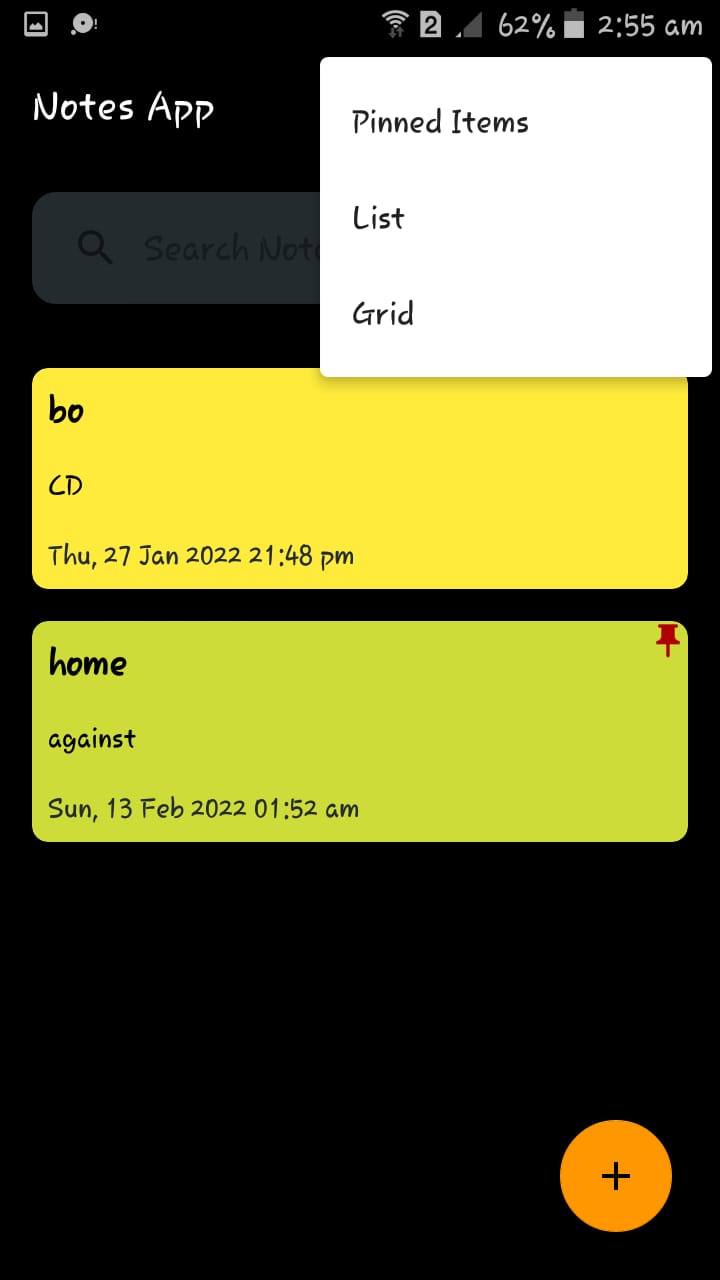Tap the orange plus button to create note

[615, 1176]
